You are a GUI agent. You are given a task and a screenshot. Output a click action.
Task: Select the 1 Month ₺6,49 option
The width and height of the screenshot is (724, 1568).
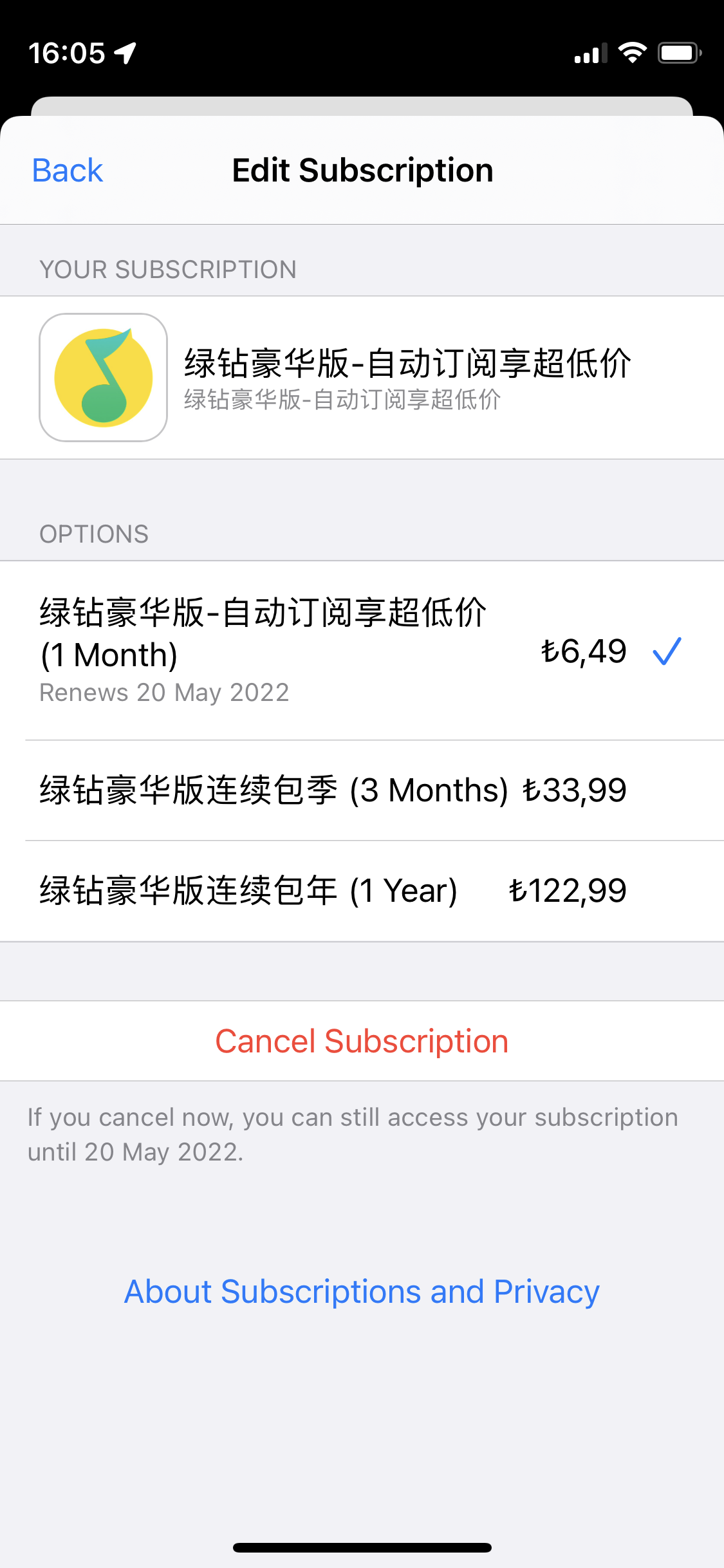[x=360, y=650]
